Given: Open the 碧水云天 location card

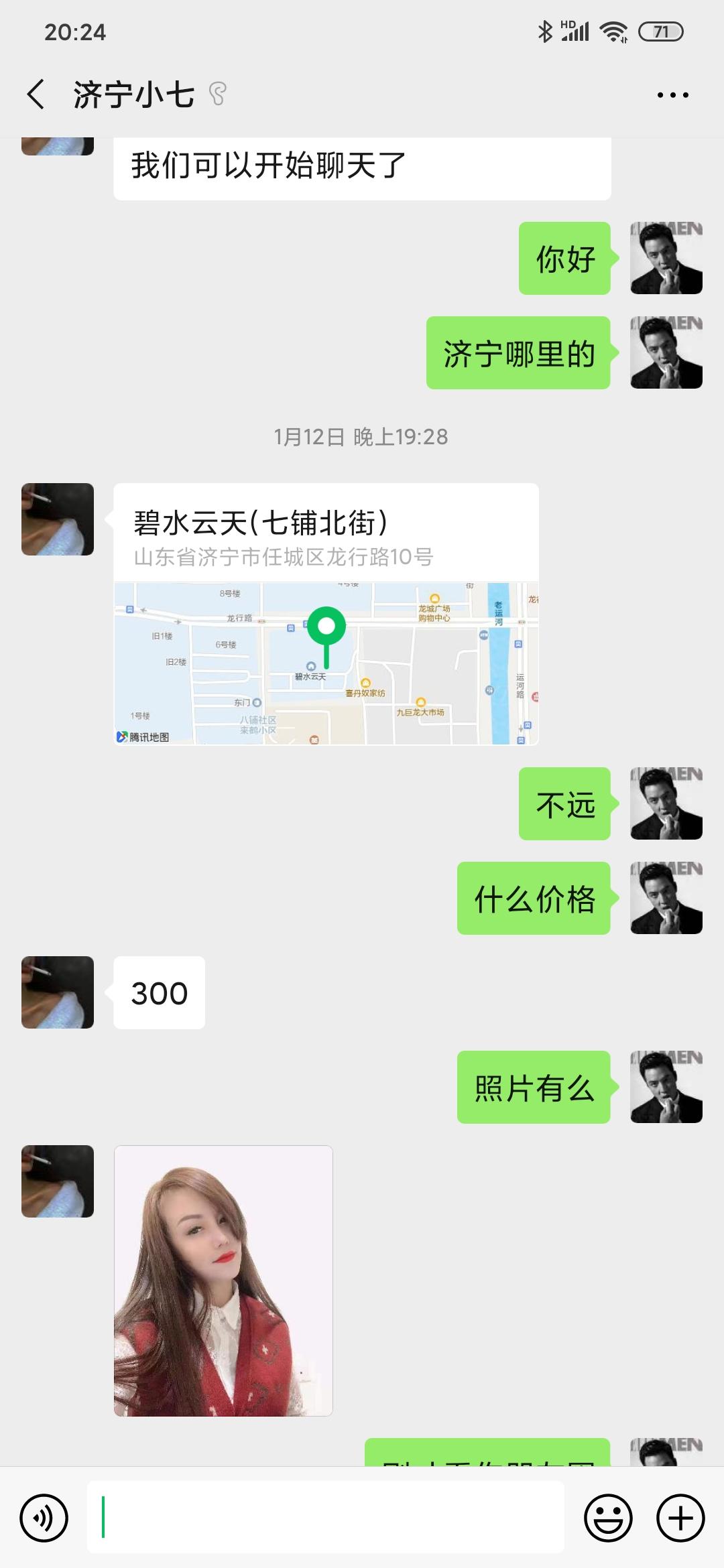Looking at the screenshot, I should tap(326, 613).
